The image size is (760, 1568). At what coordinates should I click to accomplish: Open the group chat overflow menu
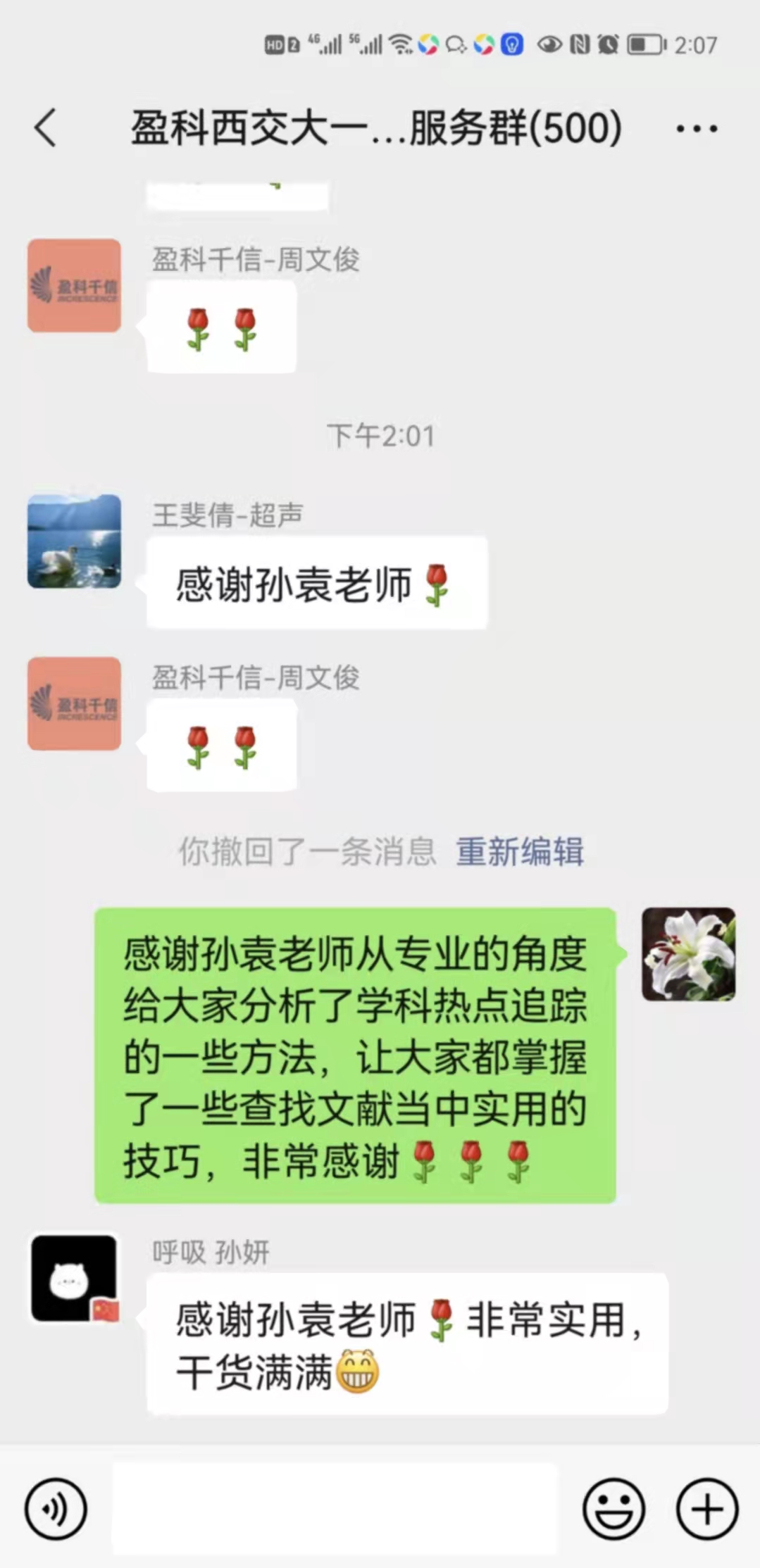(696, 129)
